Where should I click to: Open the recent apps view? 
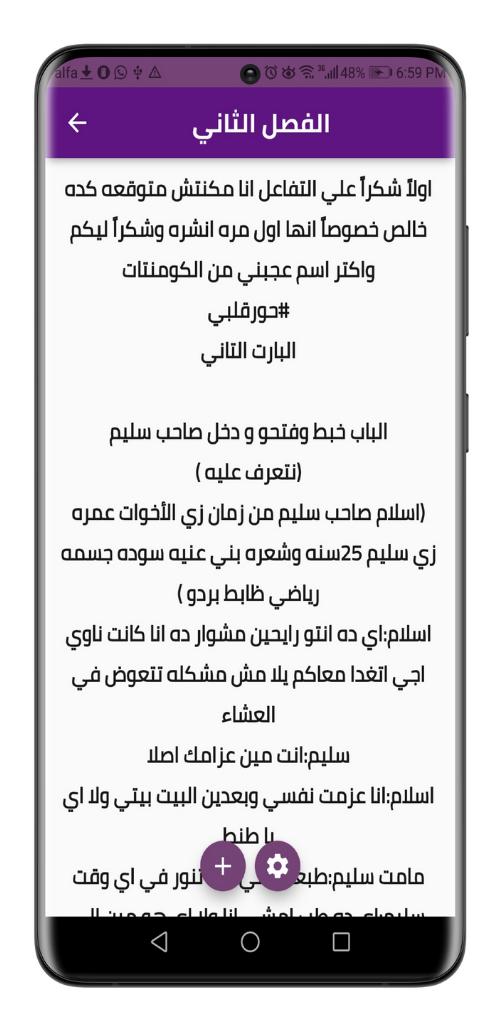[341, 941]
